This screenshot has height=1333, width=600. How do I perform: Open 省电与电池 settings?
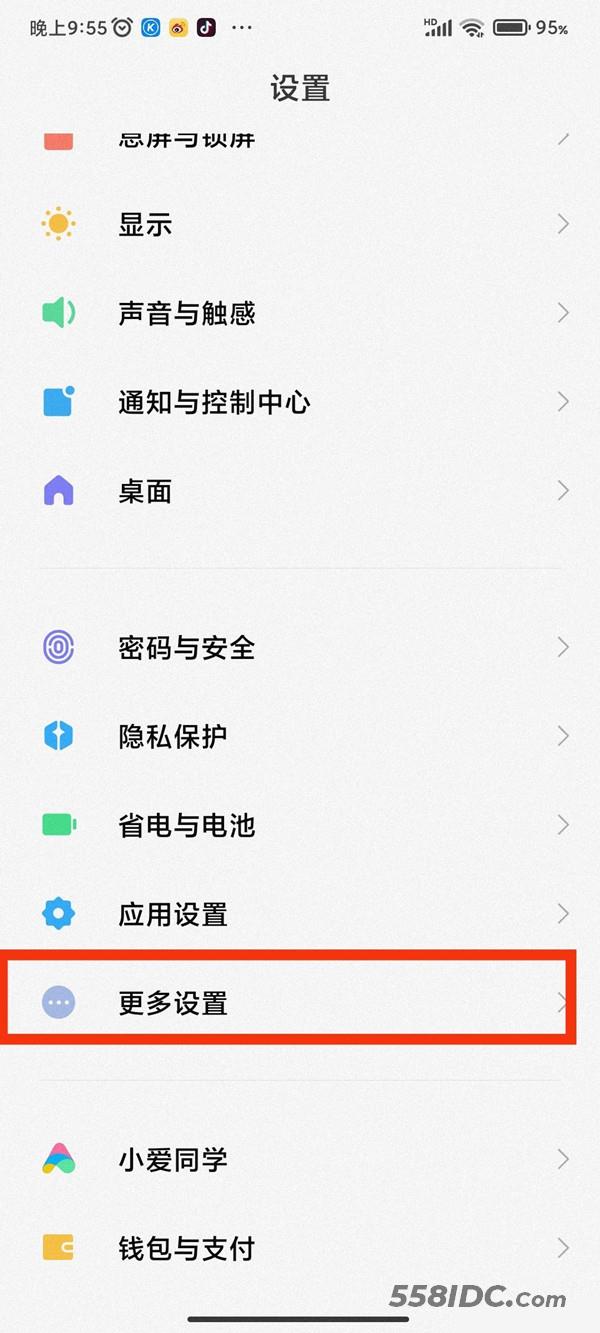300,825
